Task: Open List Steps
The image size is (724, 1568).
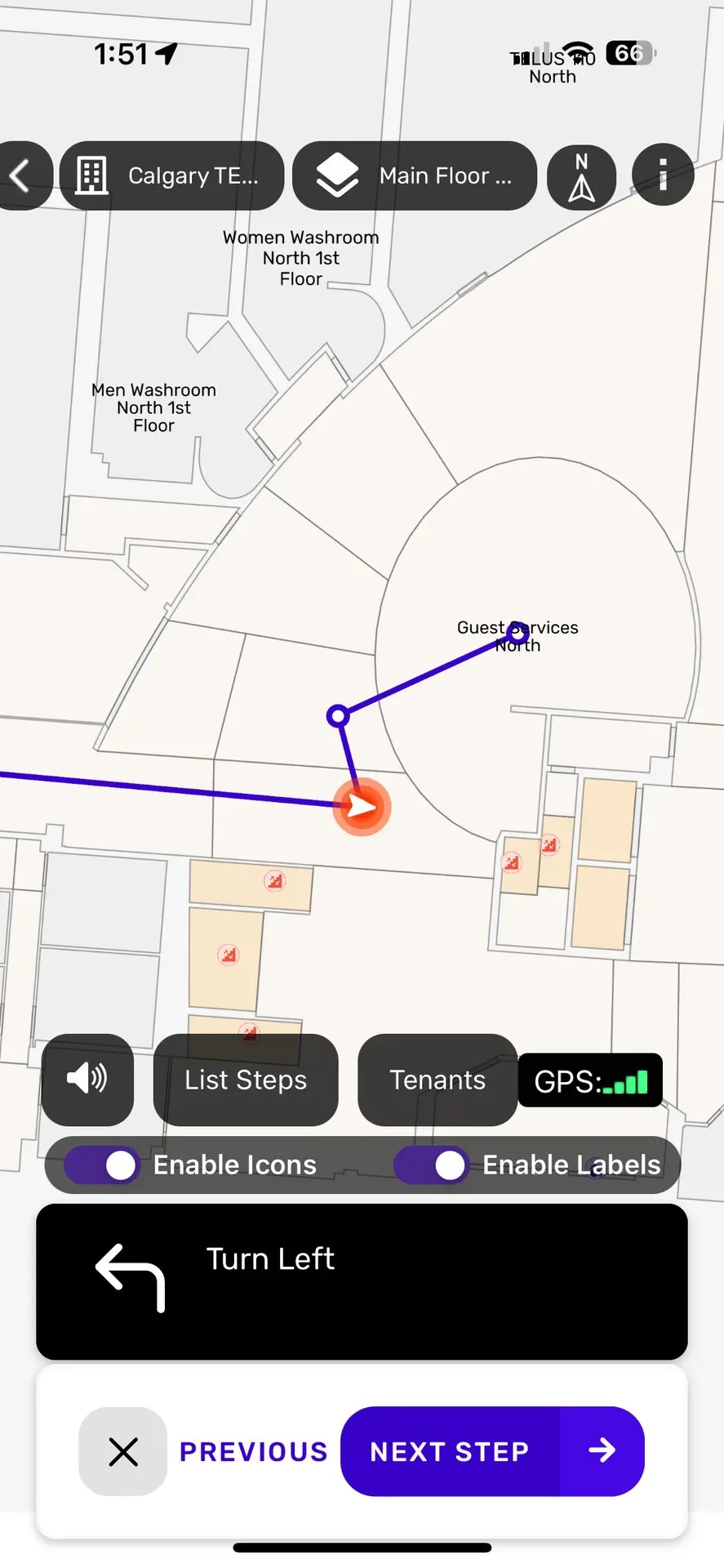Action: pos(246,1080)
